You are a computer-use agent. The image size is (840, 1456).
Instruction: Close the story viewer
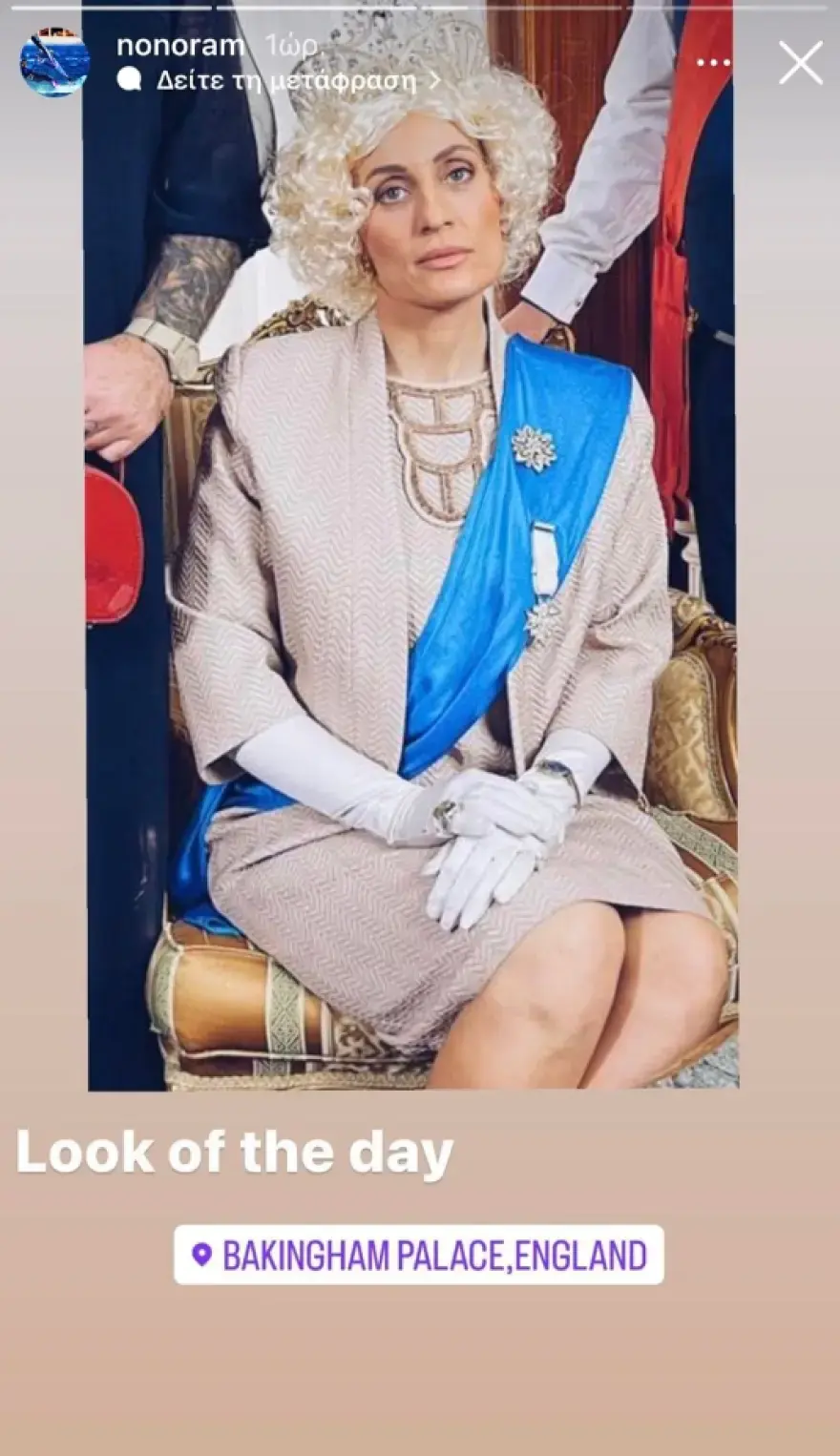pos(800,64)
